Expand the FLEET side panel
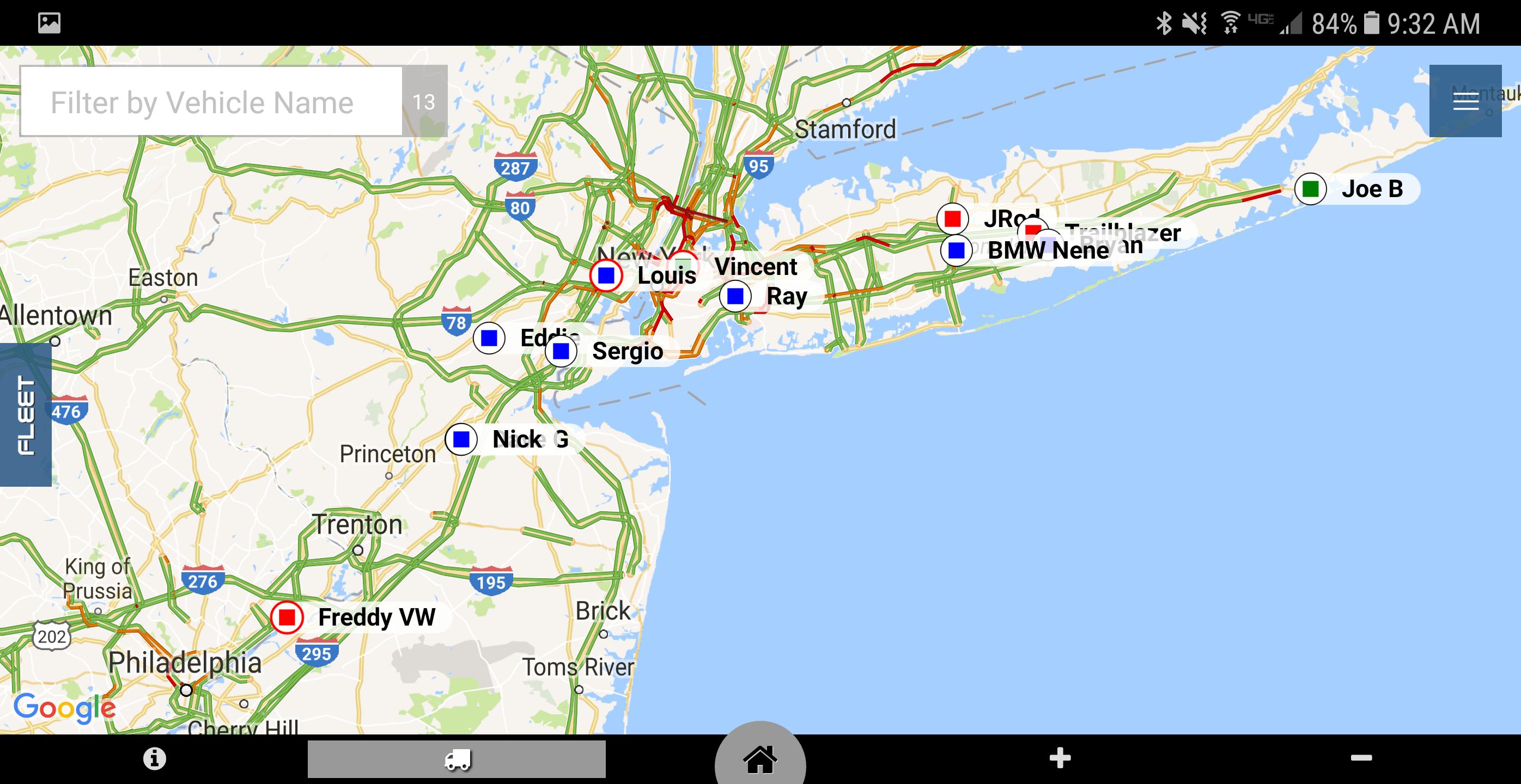This screenshot has height=784, width=1521. pos(26,415)
